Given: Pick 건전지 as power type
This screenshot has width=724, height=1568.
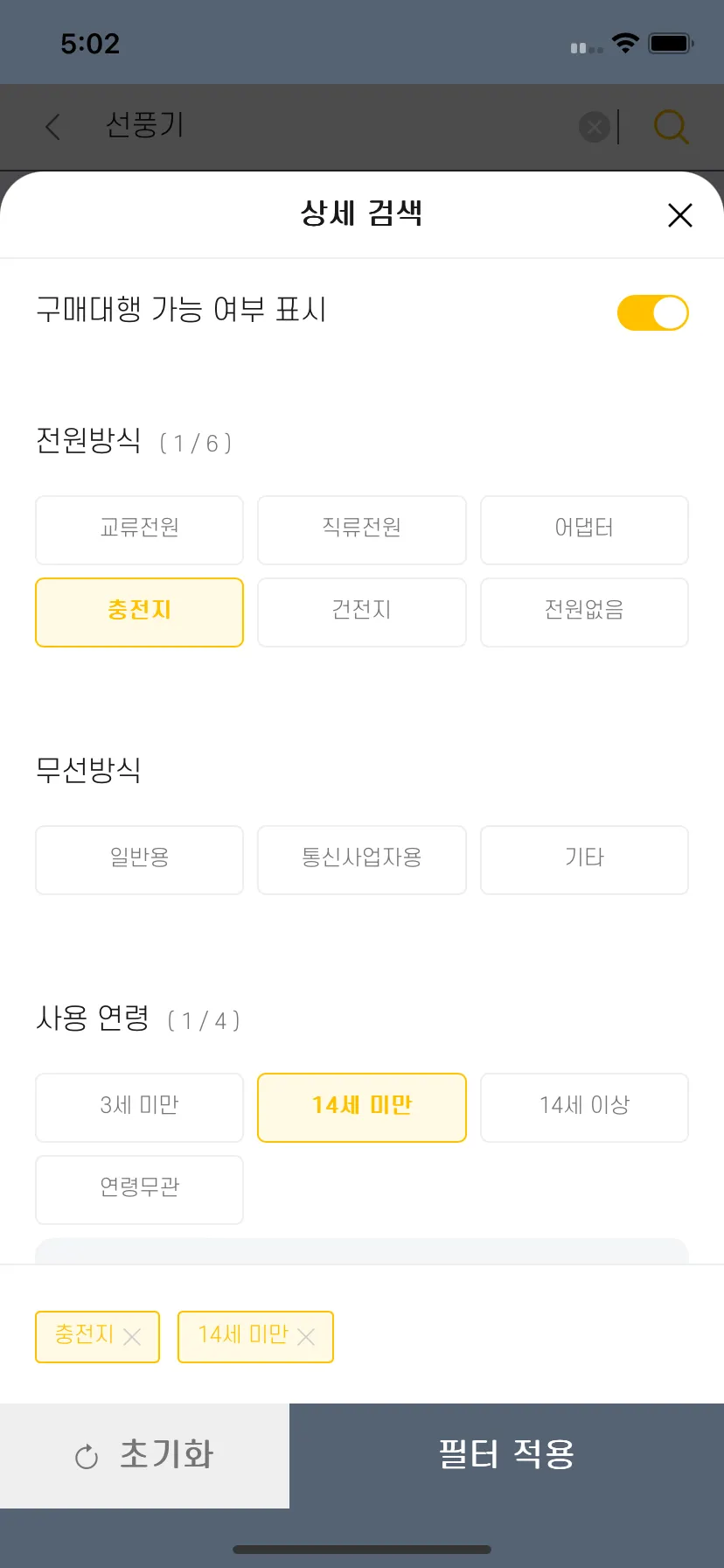Looking at the screenshot, I should [361, 612].
